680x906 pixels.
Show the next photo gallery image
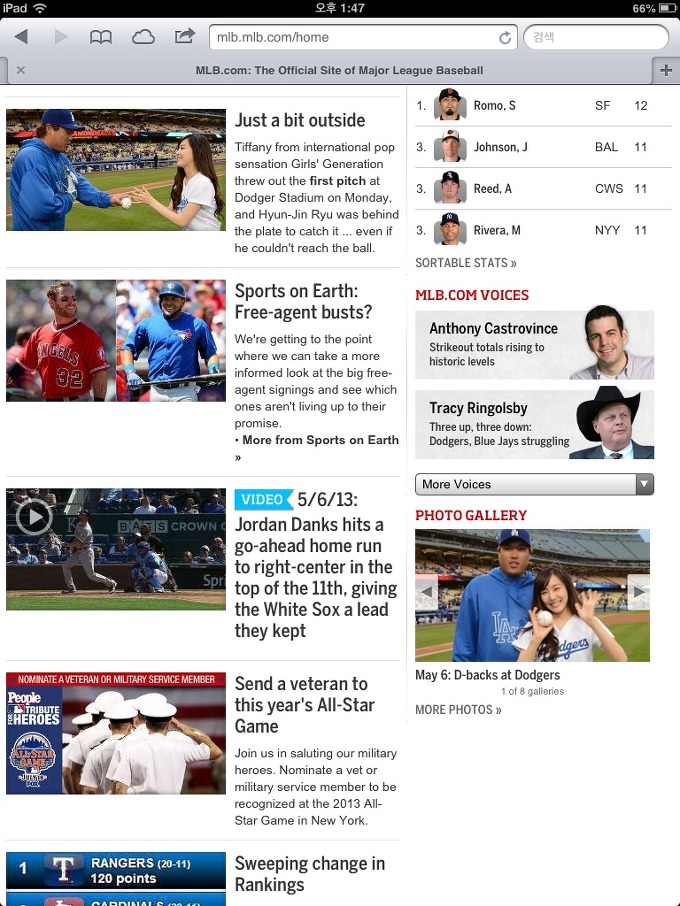coord(638,592)
